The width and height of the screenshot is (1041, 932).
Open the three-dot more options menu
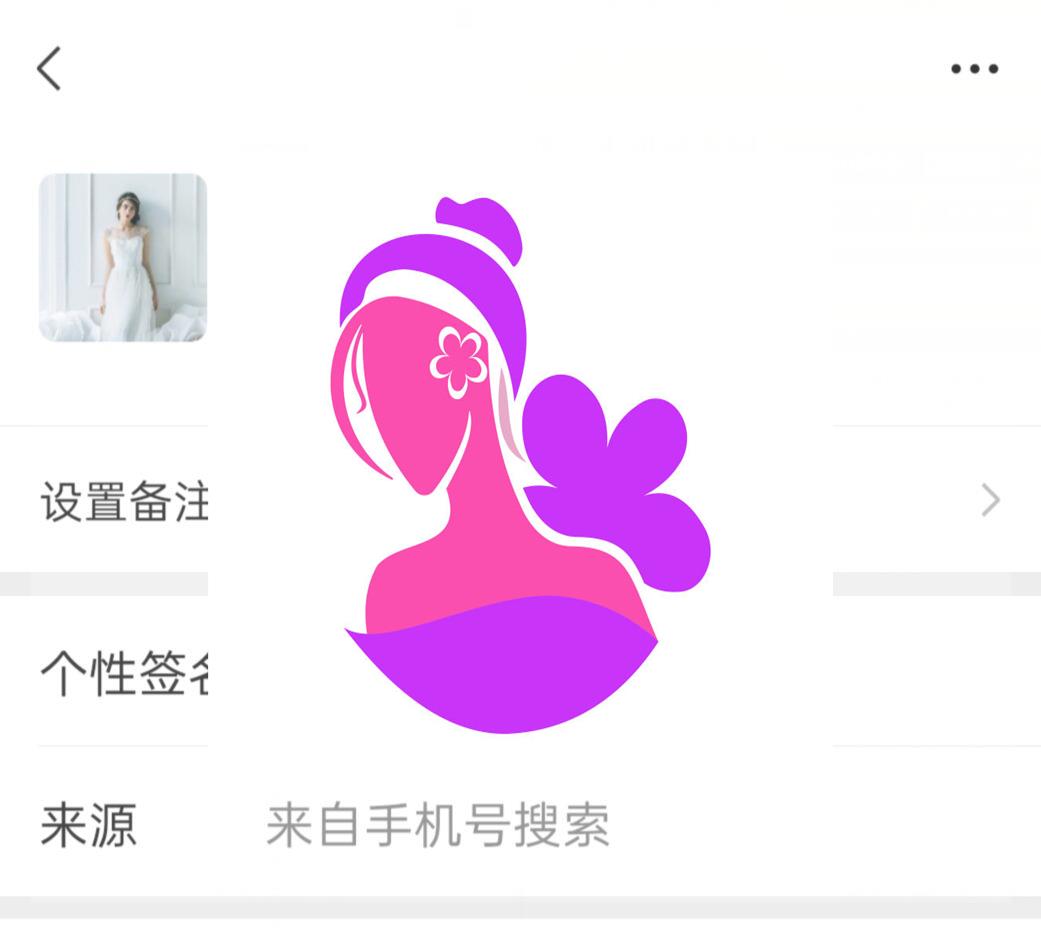974,69
